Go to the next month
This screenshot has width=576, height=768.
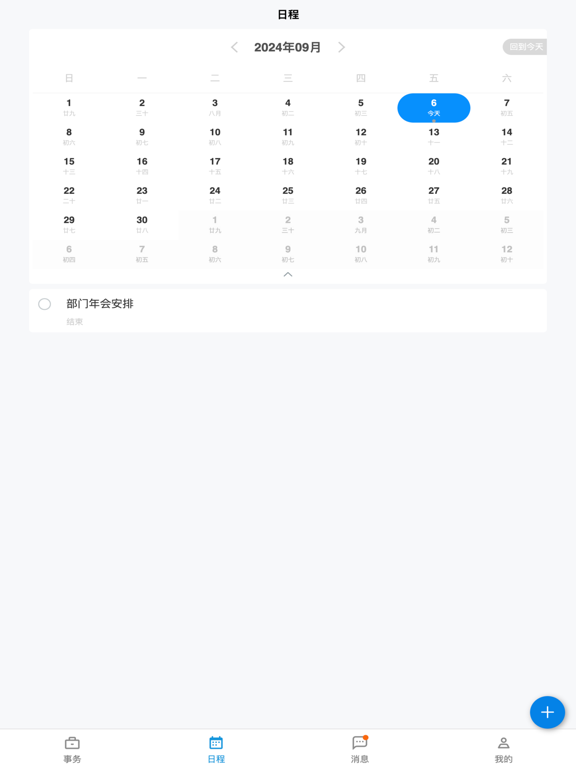pos(341,48)
